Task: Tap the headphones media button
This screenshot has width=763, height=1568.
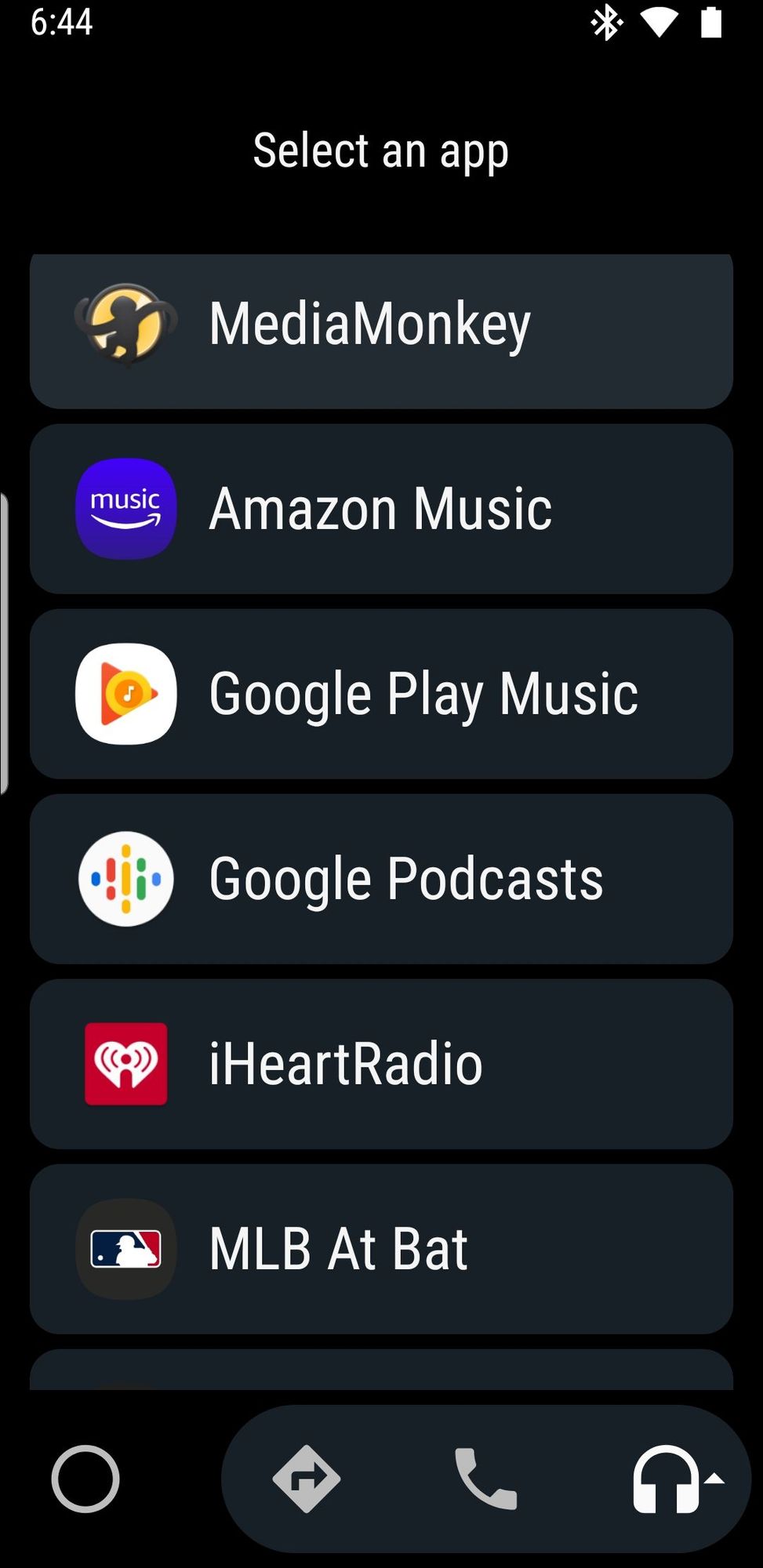Action: coord(668,1479)
